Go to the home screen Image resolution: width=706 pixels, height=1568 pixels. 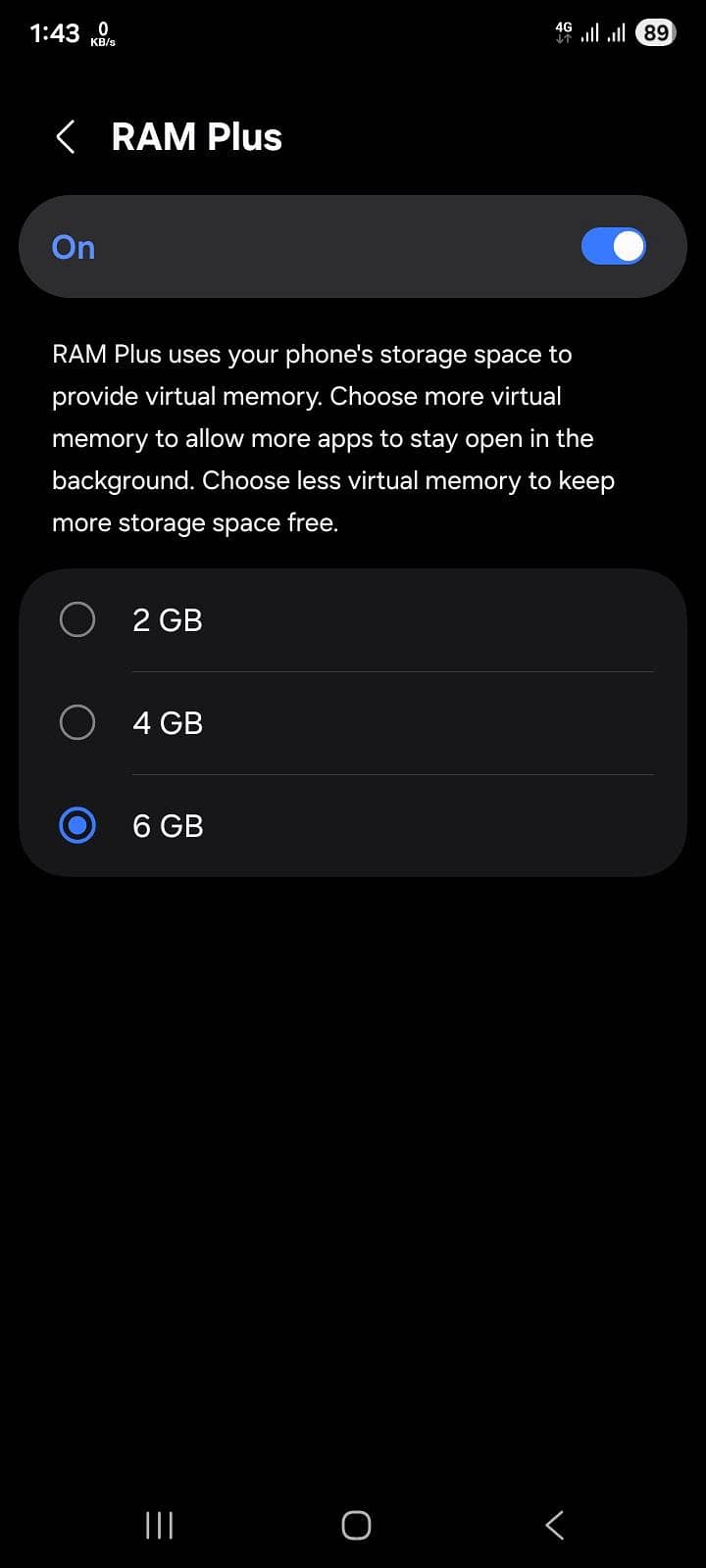[356, 1525]
